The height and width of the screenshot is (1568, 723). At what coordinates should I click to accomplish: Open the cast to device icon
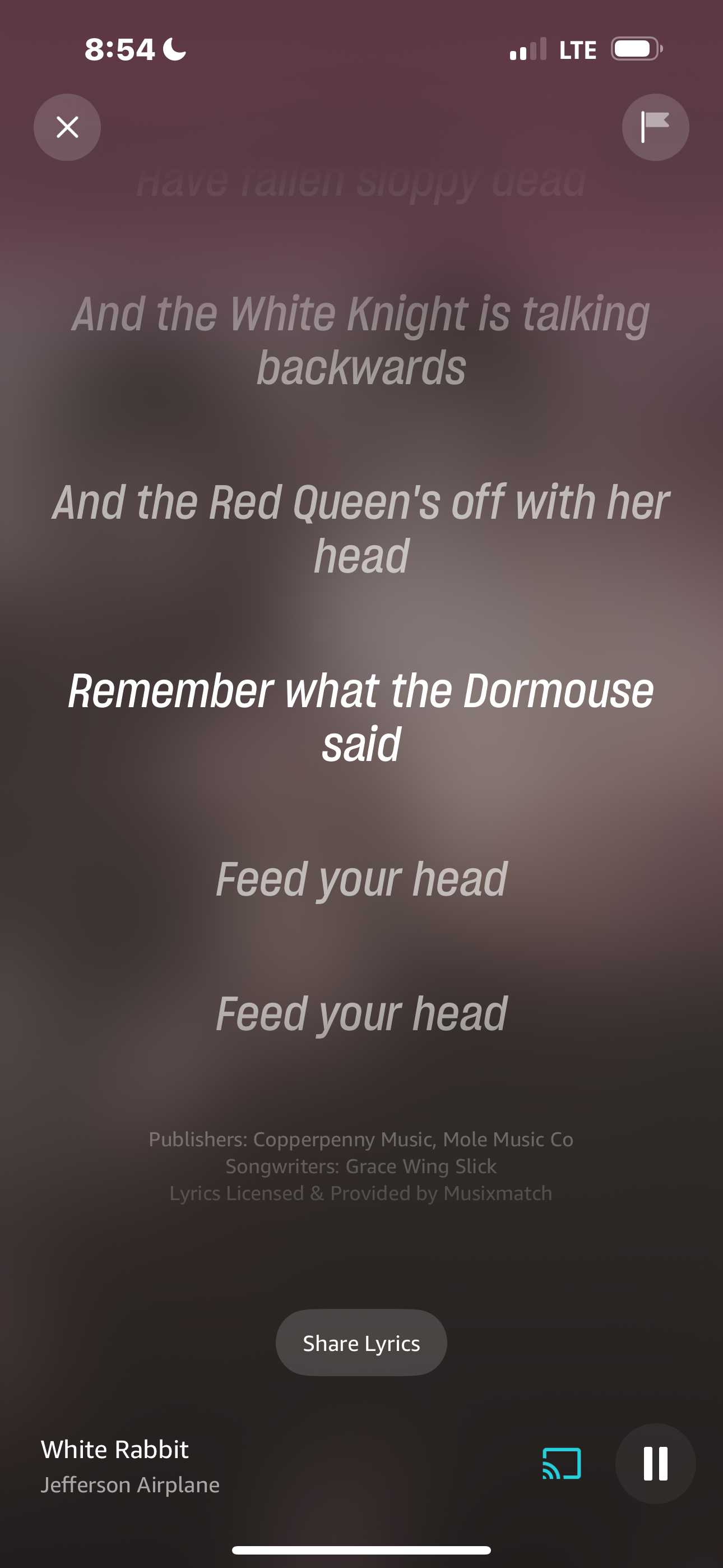pos(561,1463)
